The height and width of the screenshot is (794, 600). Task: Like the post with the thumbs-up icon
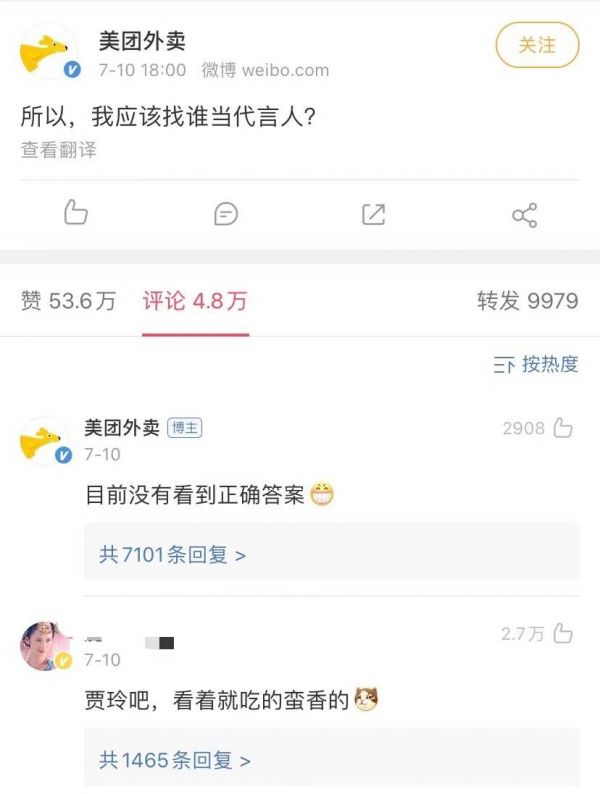click(x=76, y=213)
